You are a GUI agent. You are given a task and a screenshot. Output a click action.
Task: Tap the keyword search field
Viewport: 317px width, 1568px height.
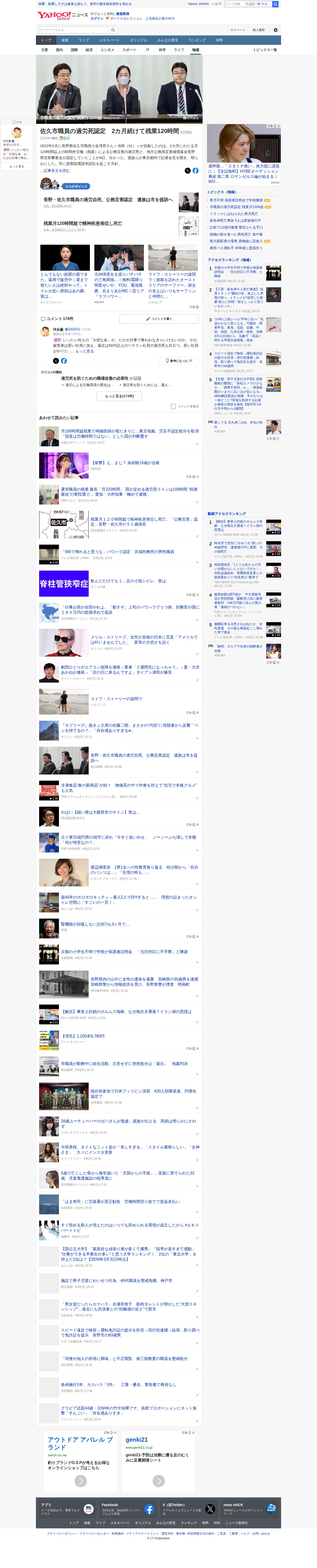pos(73,30)
